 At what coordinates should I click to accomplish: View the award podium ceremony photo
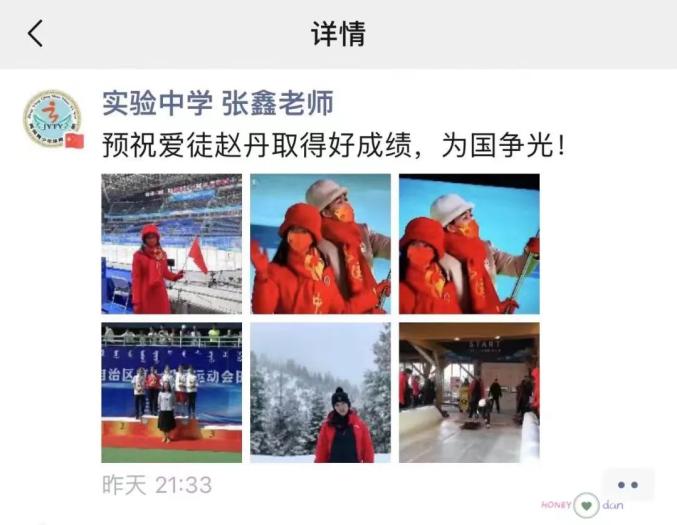tap(171, 392)
